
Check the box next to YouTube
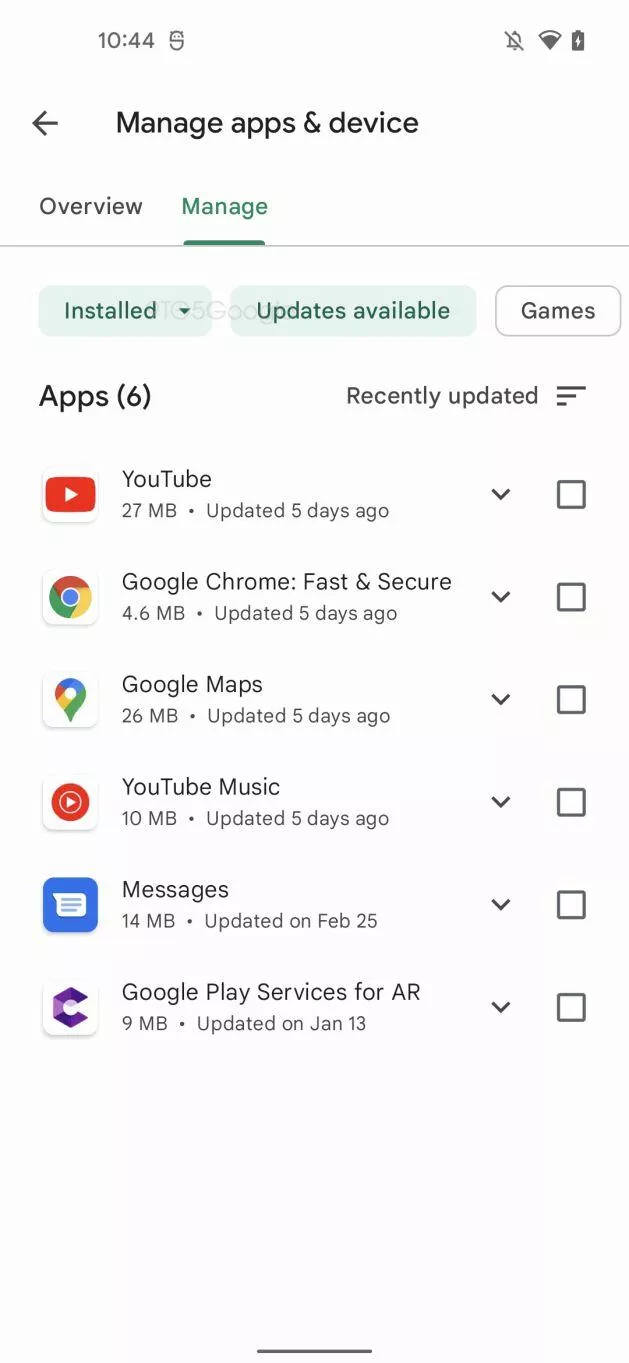571,494
